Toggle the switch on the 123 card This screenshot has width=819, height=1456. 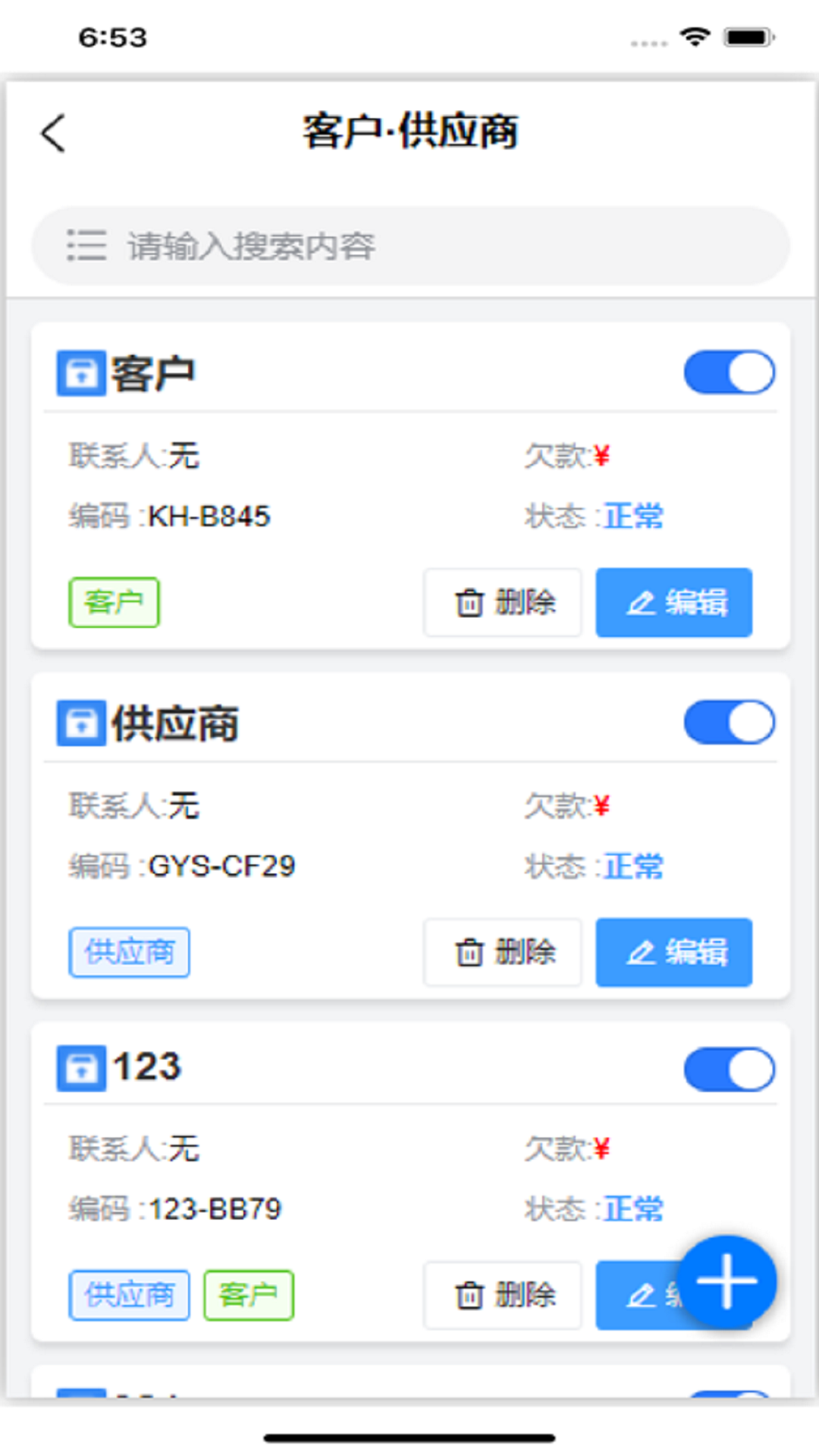[x=728, y=1070]
